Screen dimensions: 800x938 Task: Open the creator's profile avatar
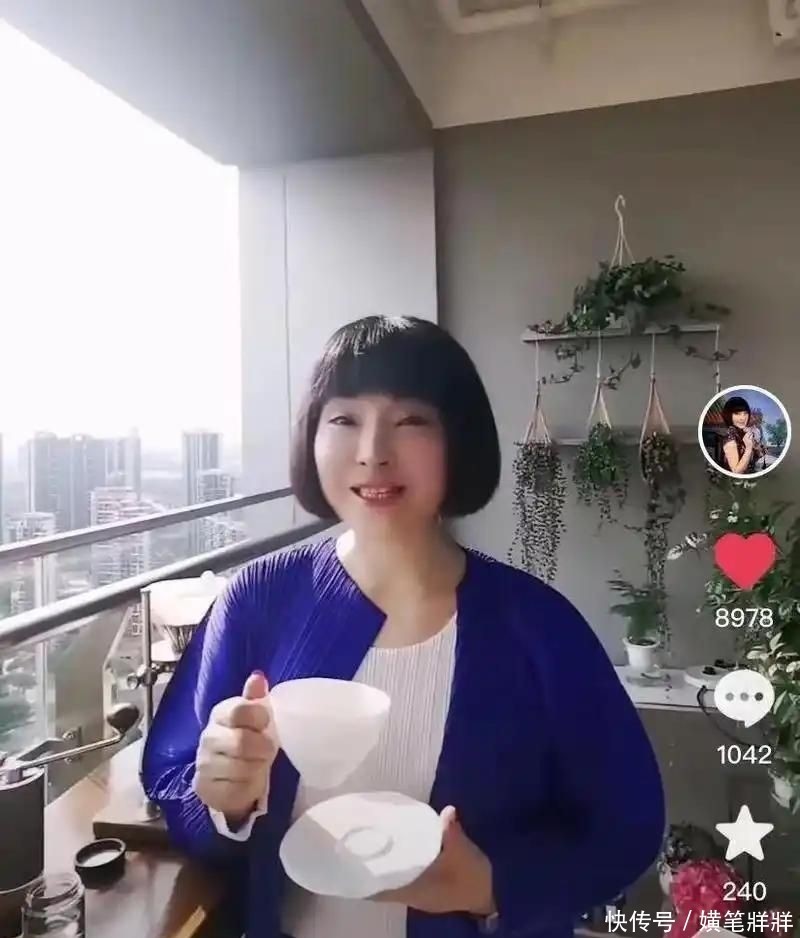click(744, 432)
